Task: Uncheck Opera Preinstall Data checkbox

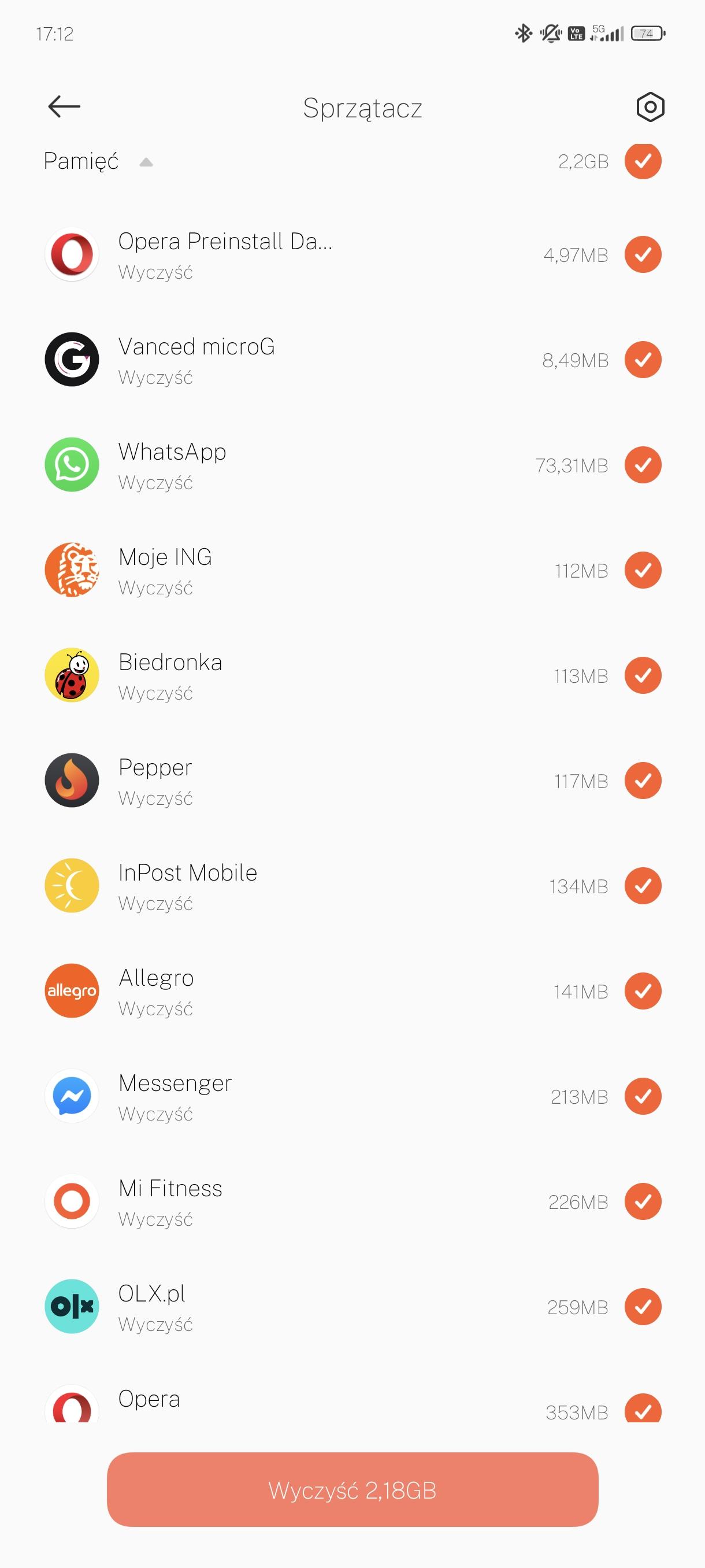Action: (x=643, y=254)
